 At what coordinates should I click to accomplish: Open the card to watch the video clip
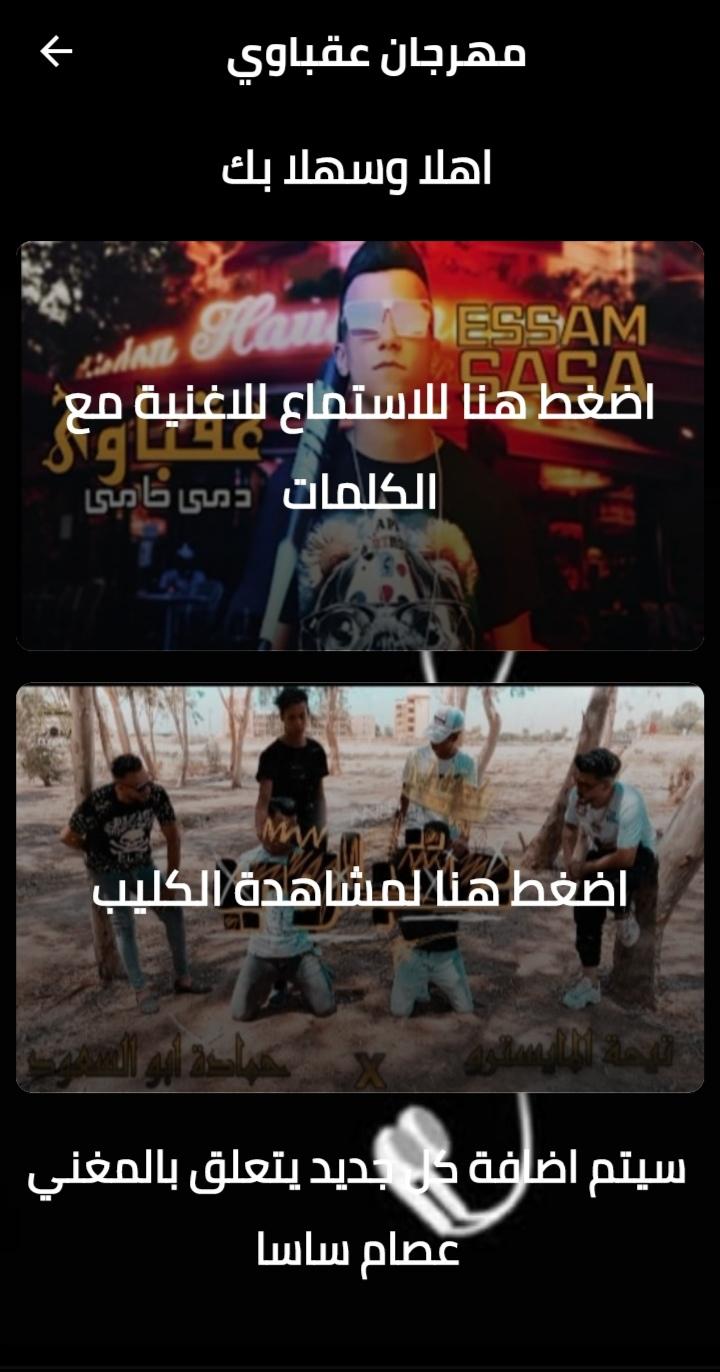tap(360, 888)
